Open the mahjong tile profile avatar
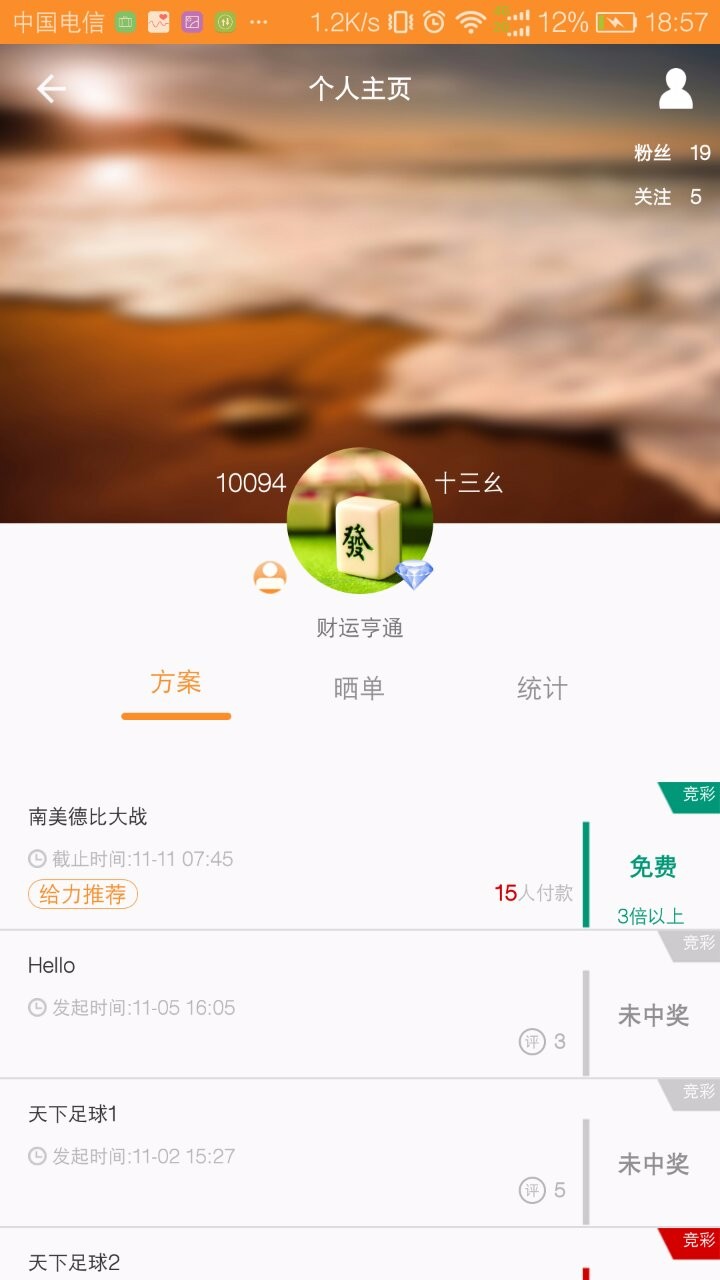The width and height of the screenshot is (720, 1280). pyautogui.click(x=360, y=521)
